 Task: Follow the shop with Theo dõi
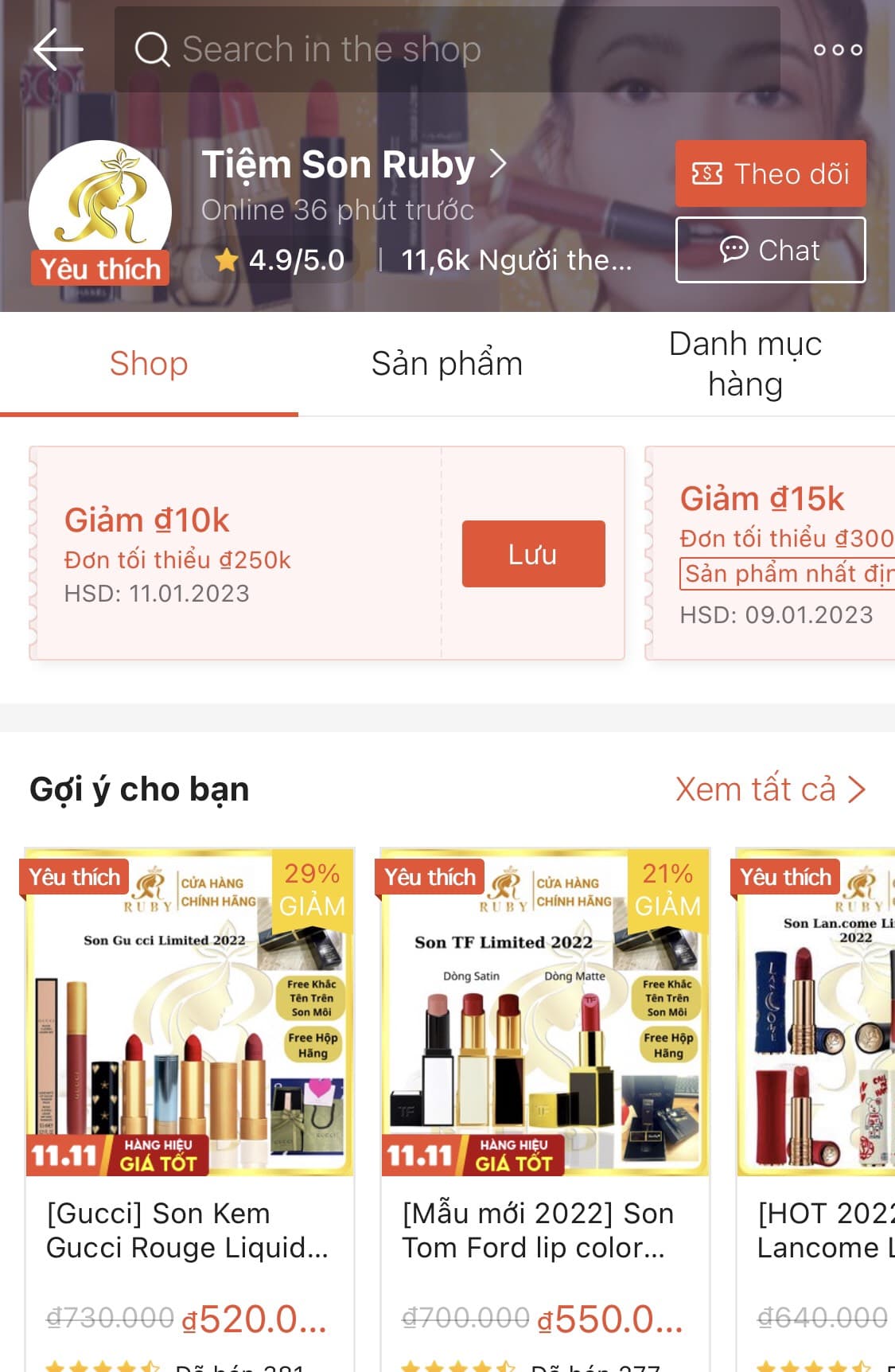click(x=770, y=173)
